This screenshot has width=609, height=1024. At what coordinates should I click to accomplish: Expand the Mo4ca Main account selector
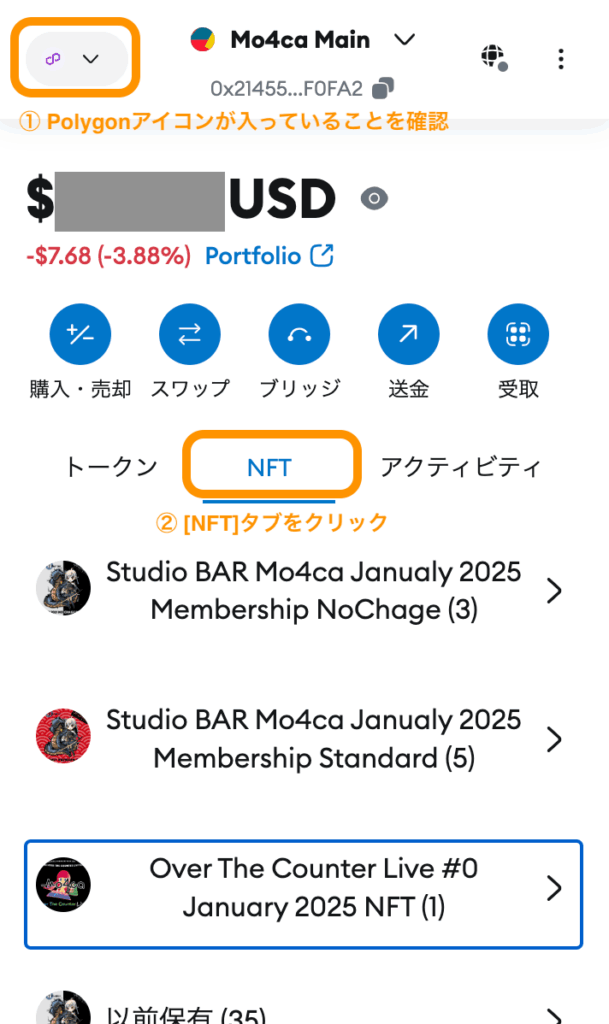(303, 40)
